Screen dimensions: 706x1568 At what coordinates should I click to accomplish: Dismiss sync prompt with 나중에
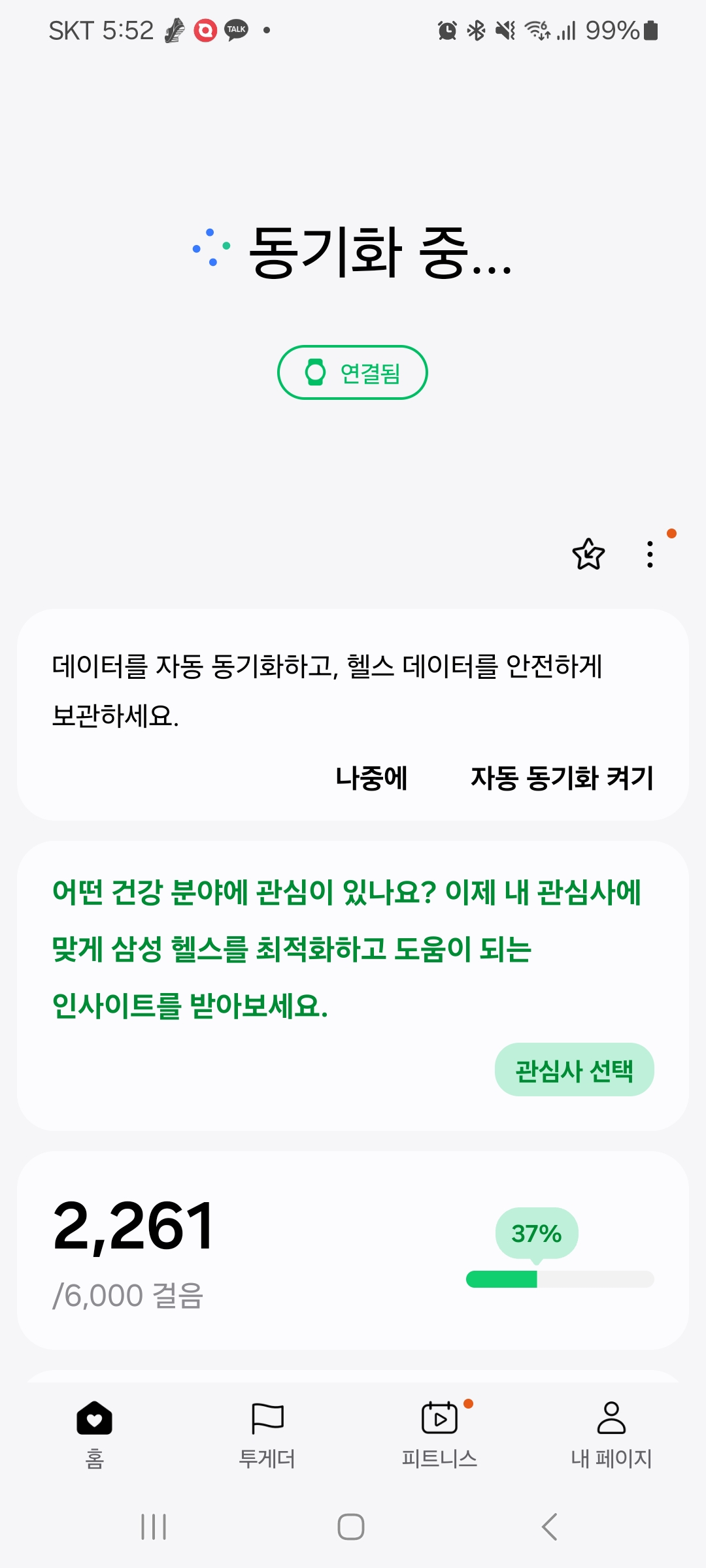(x=371, y=777)
